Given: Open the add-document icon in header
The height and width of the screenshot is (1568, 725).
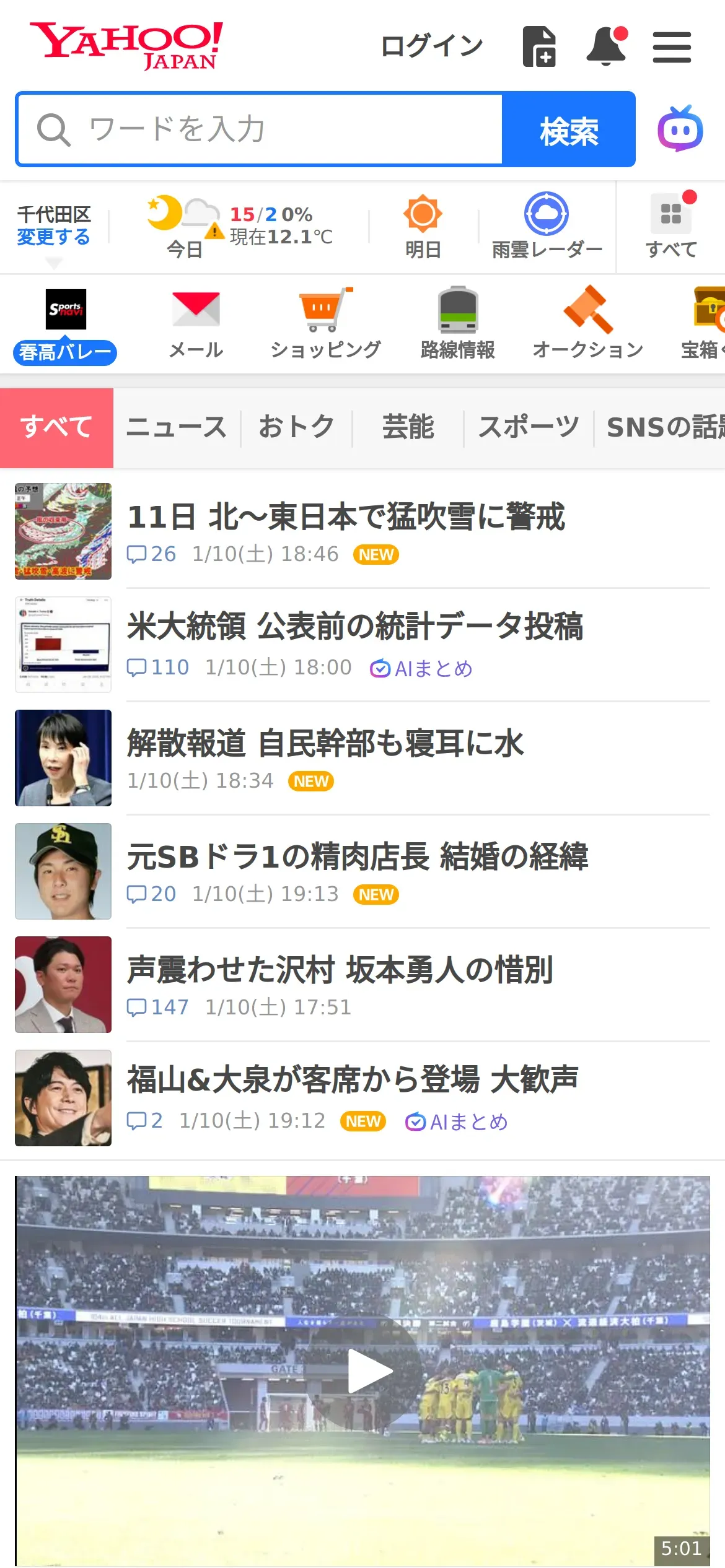Looking at the screenshot, I should (x=539, y=46).
